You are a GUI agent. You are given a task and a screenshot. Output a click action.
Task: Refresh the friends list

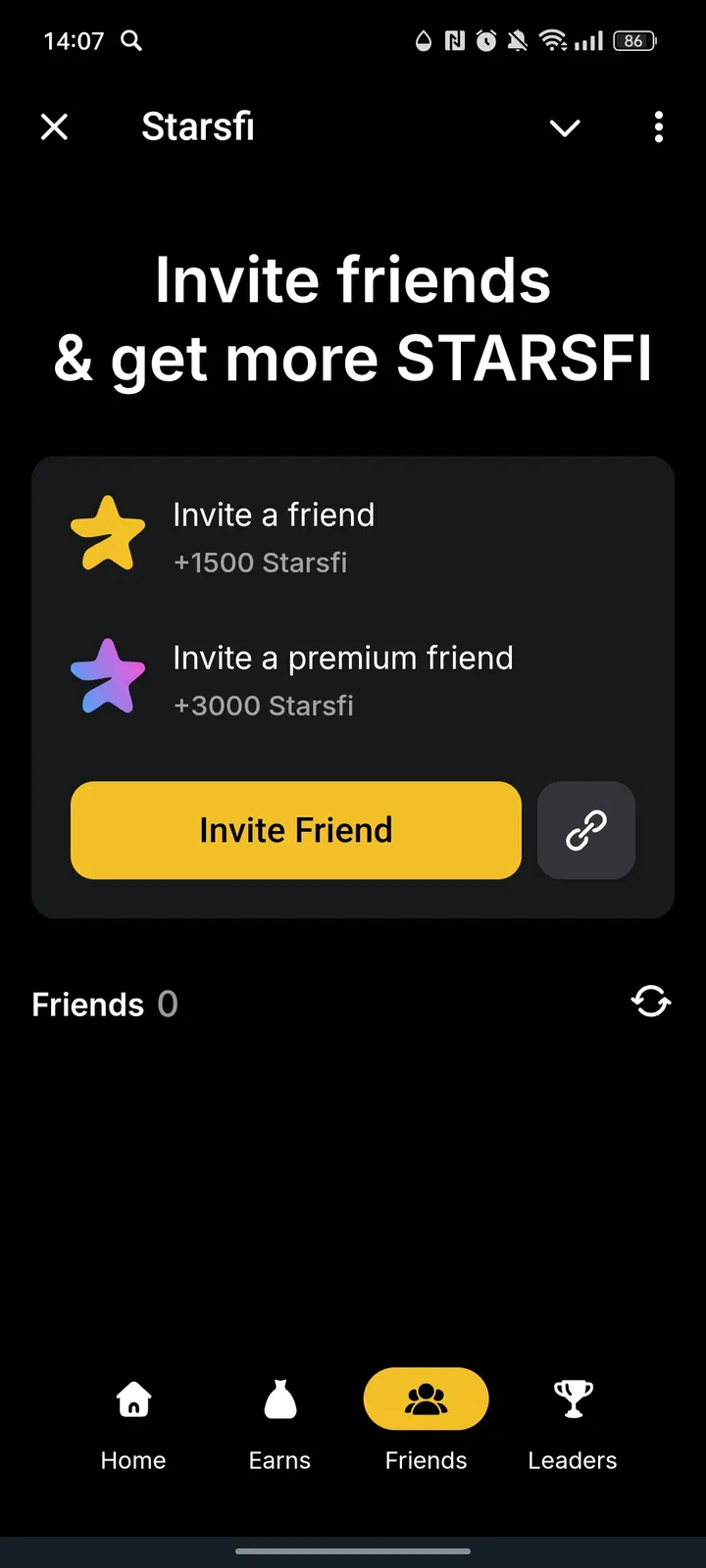tap(650, 1002)
